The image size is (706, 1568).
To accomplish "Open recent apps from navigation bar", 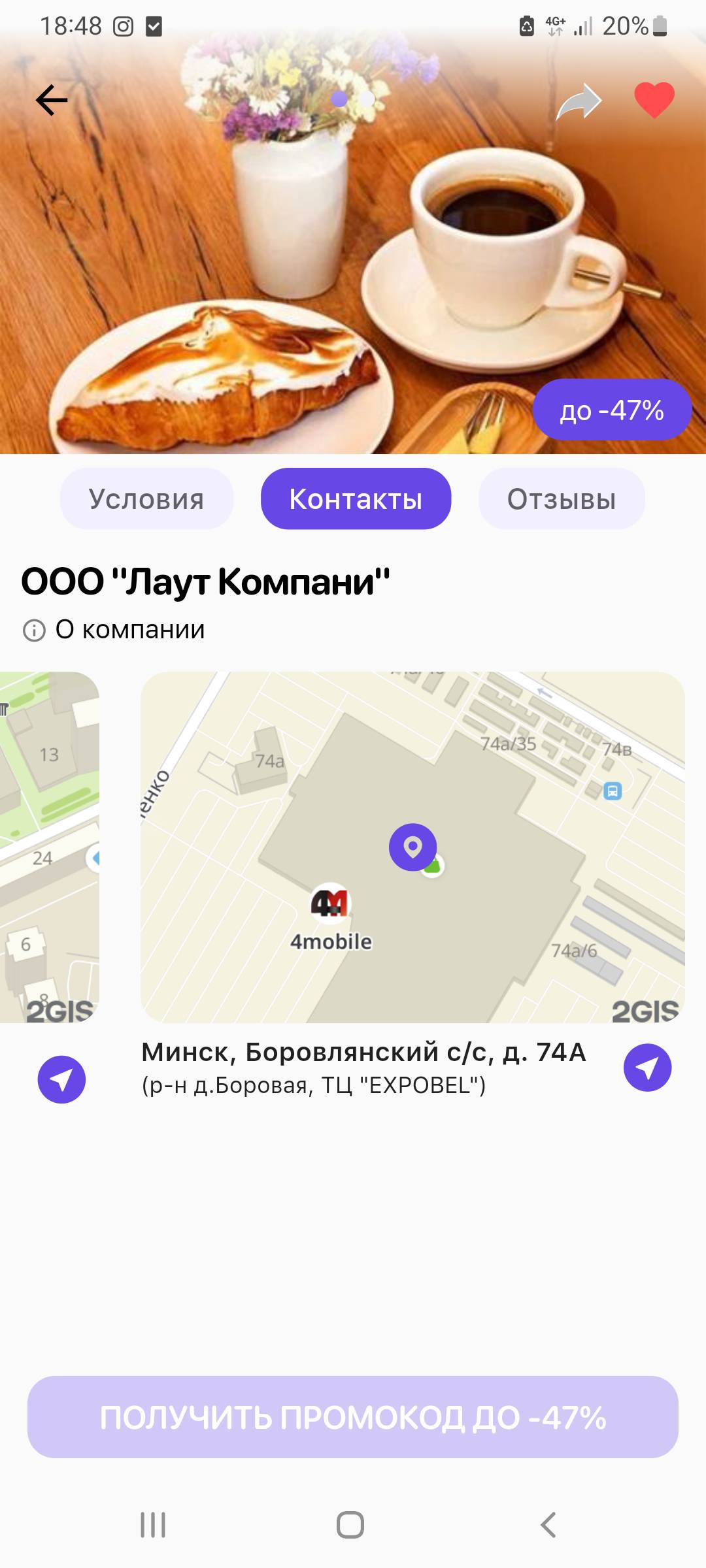I will [x=153, y=1525].
